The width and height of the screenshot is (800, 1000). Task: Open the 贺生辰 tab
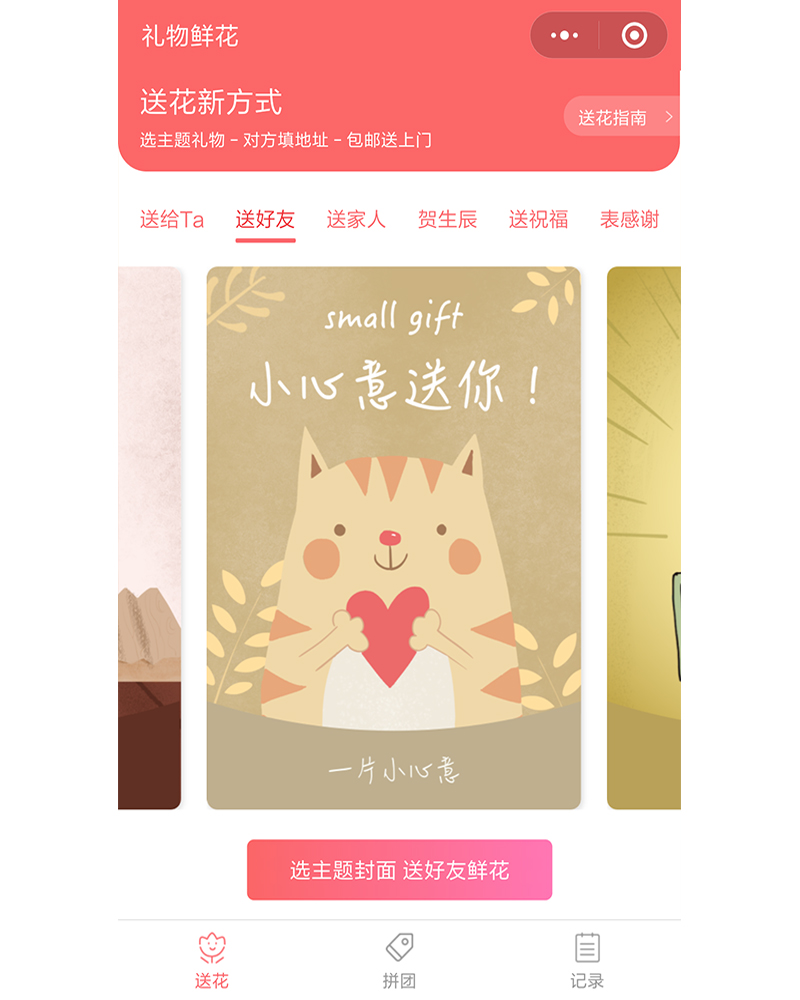[447, 220]
